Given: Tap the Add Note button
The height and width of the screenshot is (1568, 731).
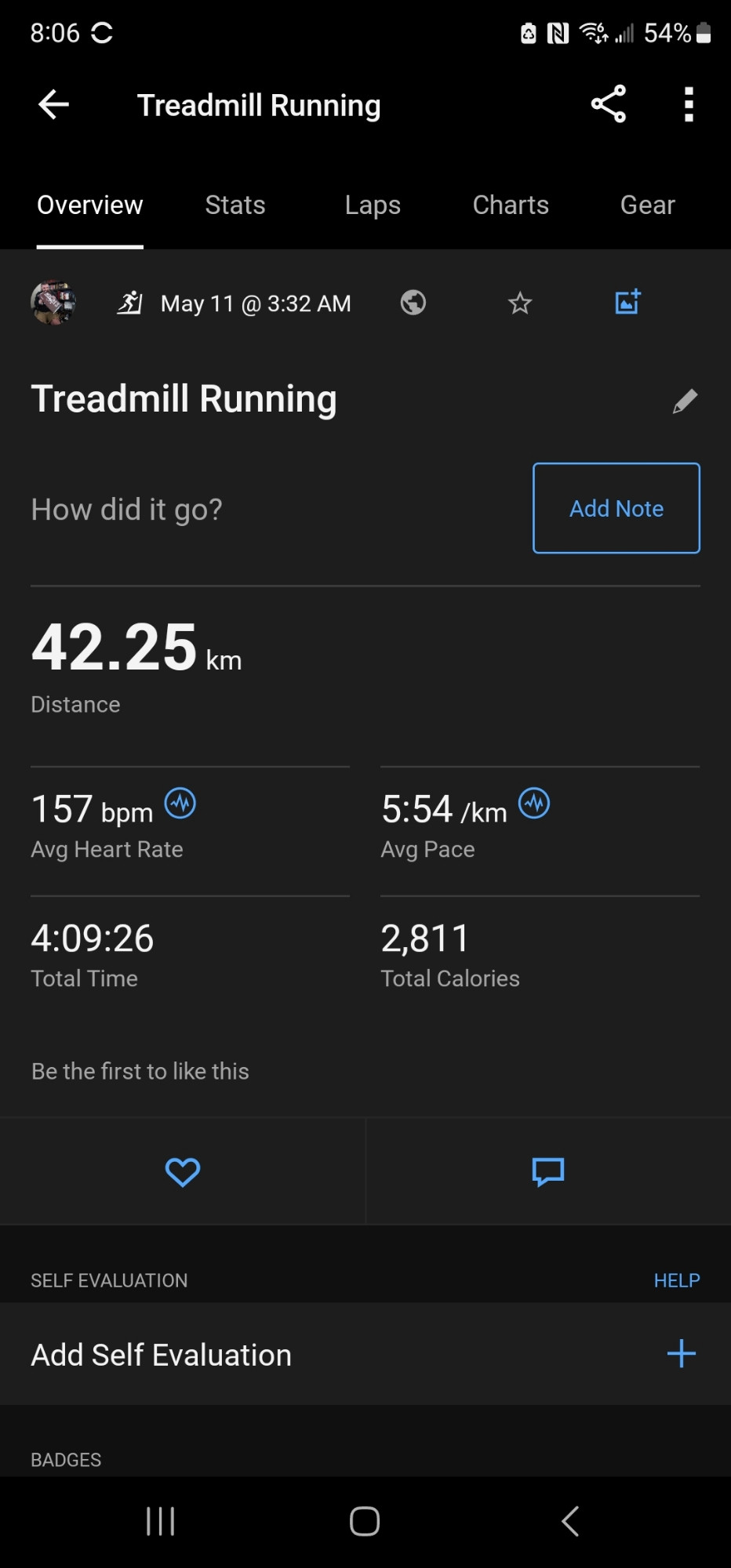Looking at the screenshot, I should pyautogui.click(x=616, y=508).
